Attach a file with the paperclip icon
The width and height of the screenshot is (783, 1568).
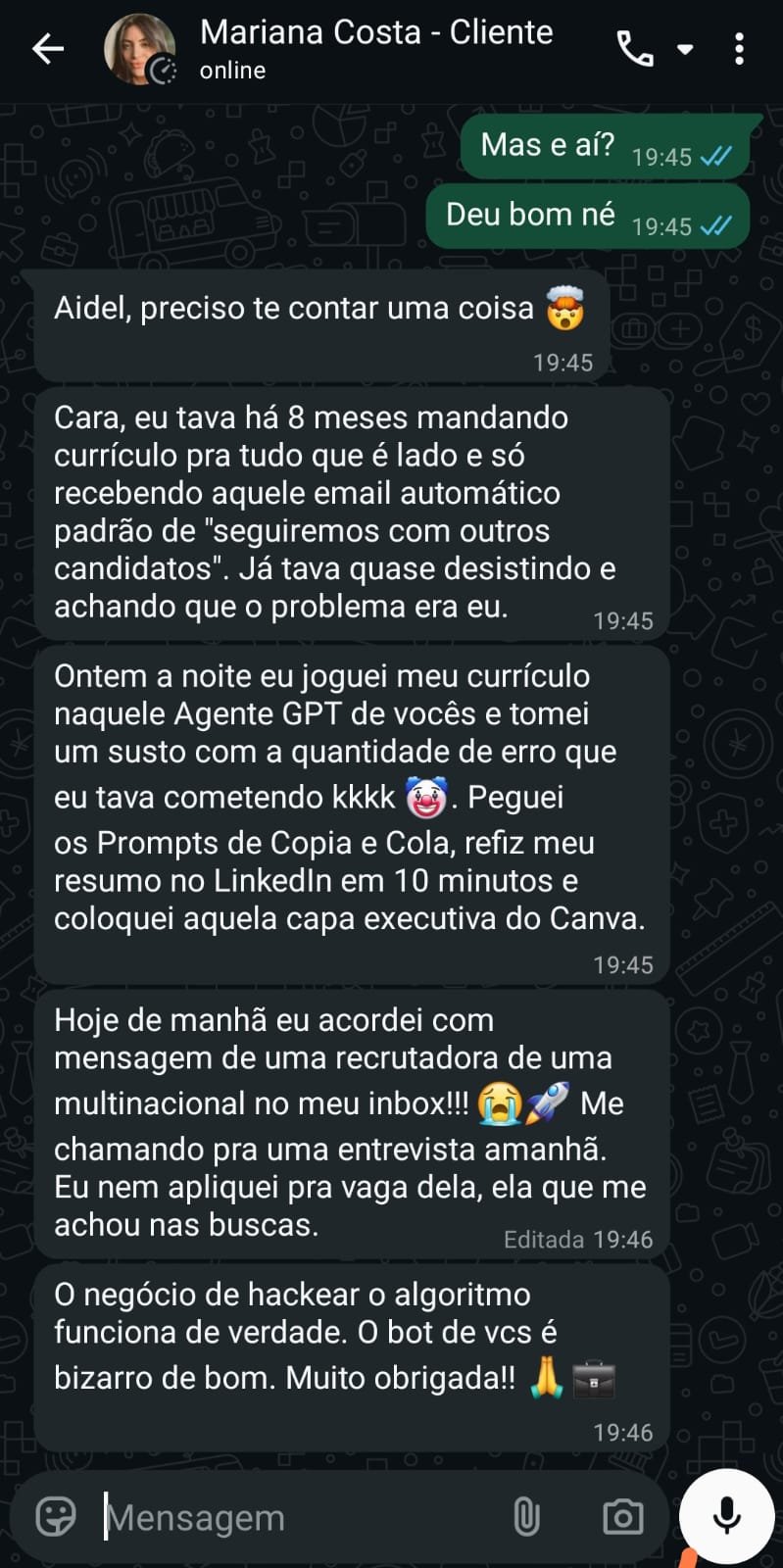(x=528, y=1516)
